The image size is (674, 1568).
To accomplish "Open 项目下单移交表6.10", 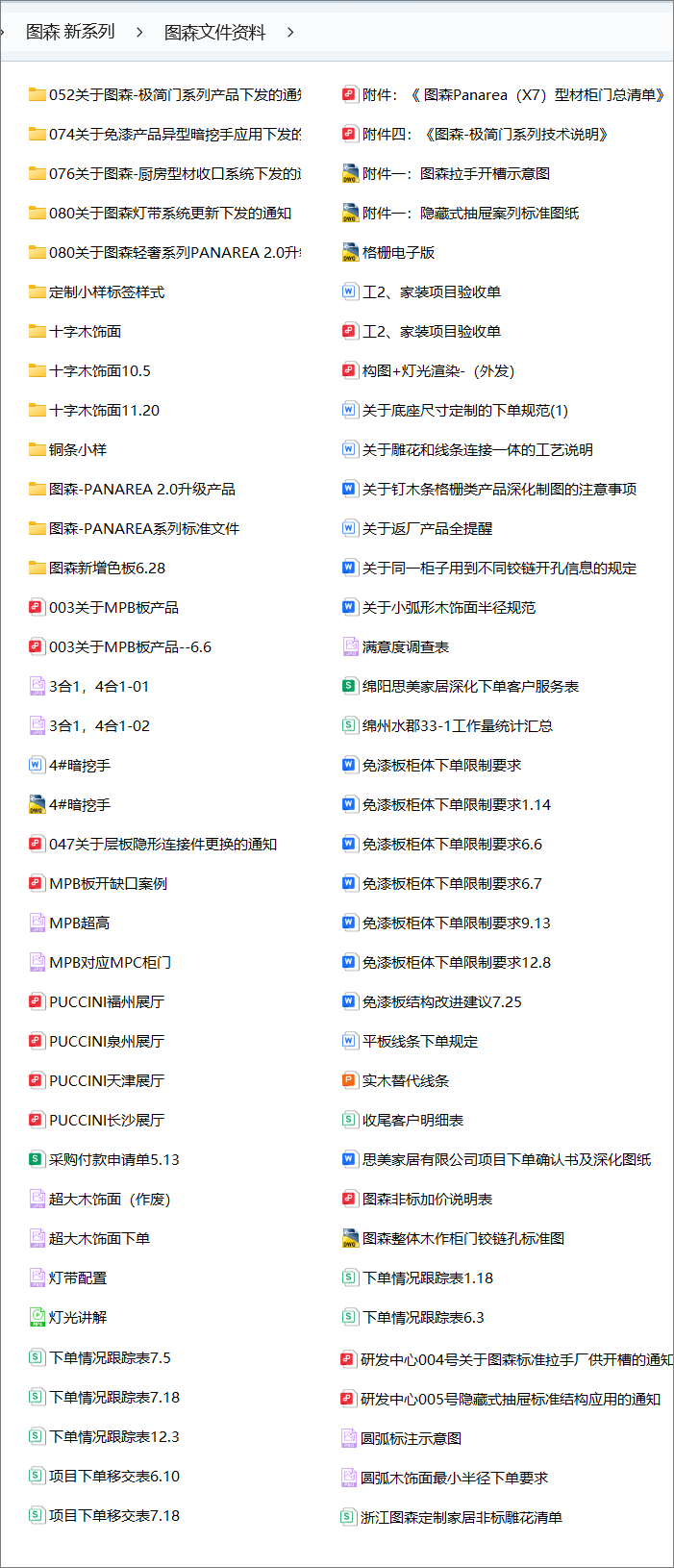I will 113,1477.
